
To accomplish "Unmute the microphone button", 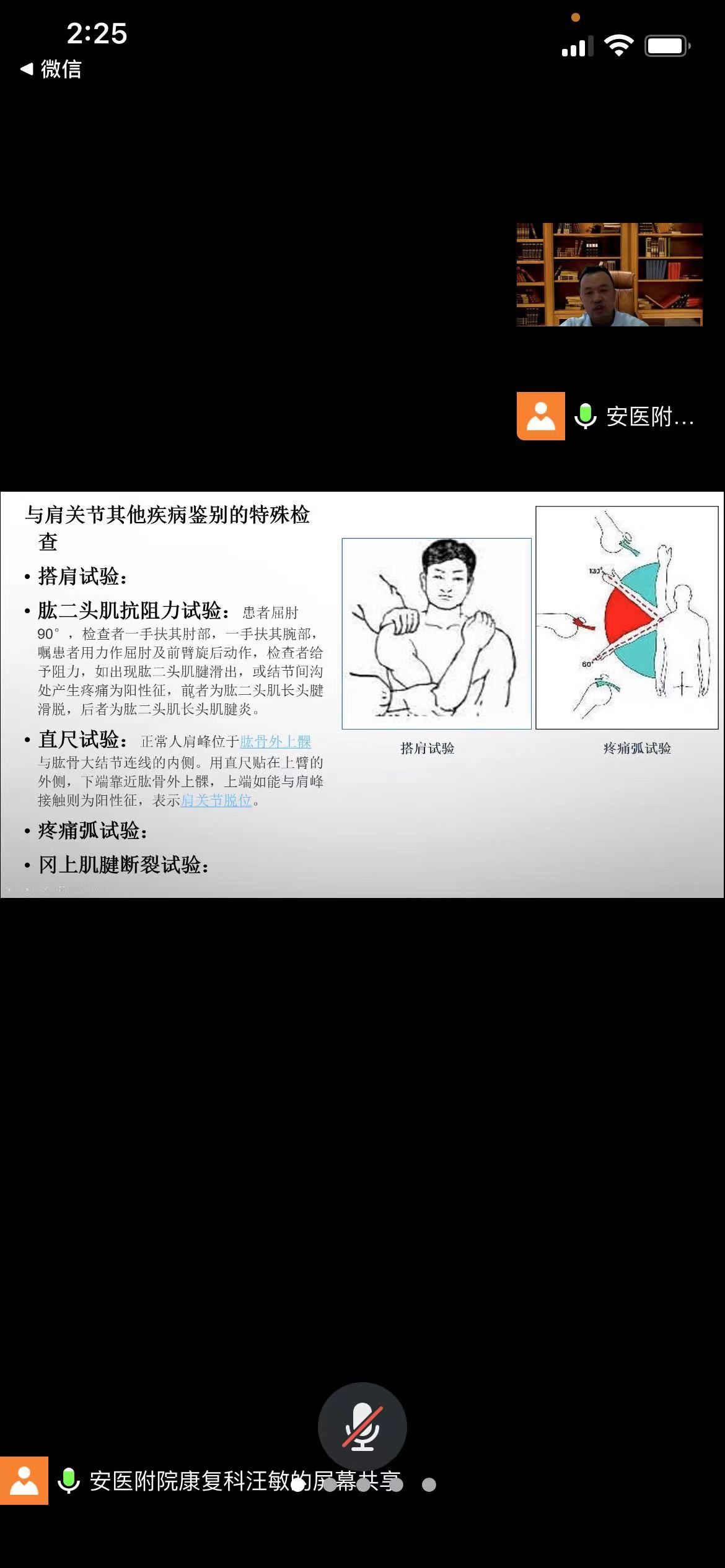I will point(362,1427).
